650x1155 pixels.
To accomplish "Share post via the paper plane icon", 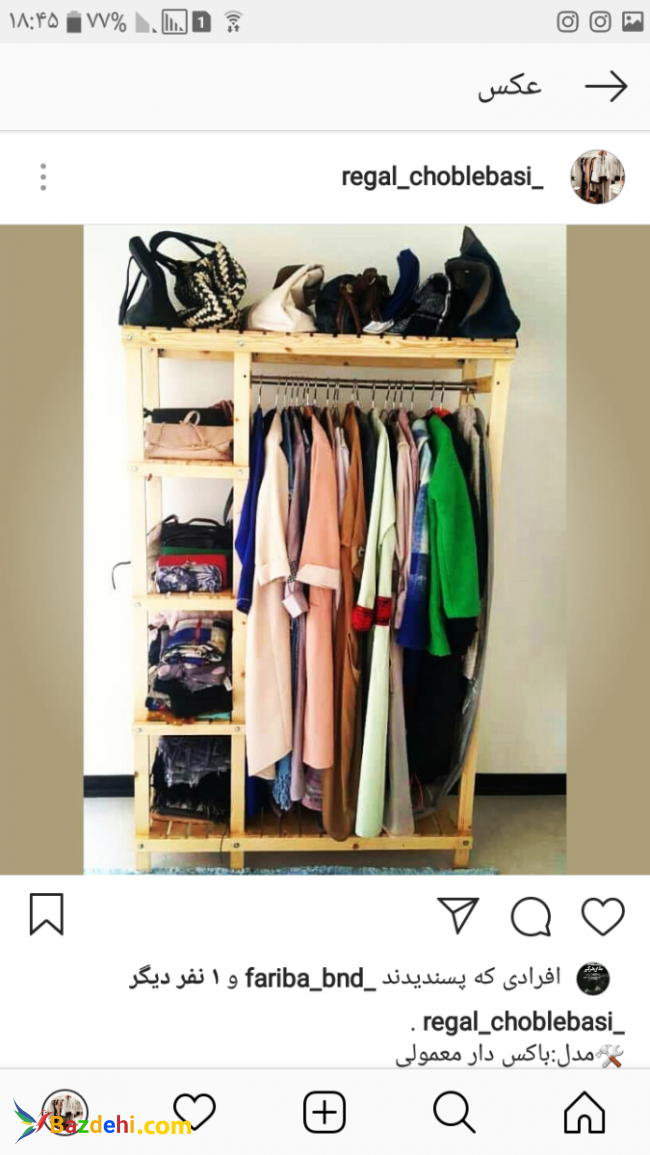I will pyautogui.click(x=458, y=916).
